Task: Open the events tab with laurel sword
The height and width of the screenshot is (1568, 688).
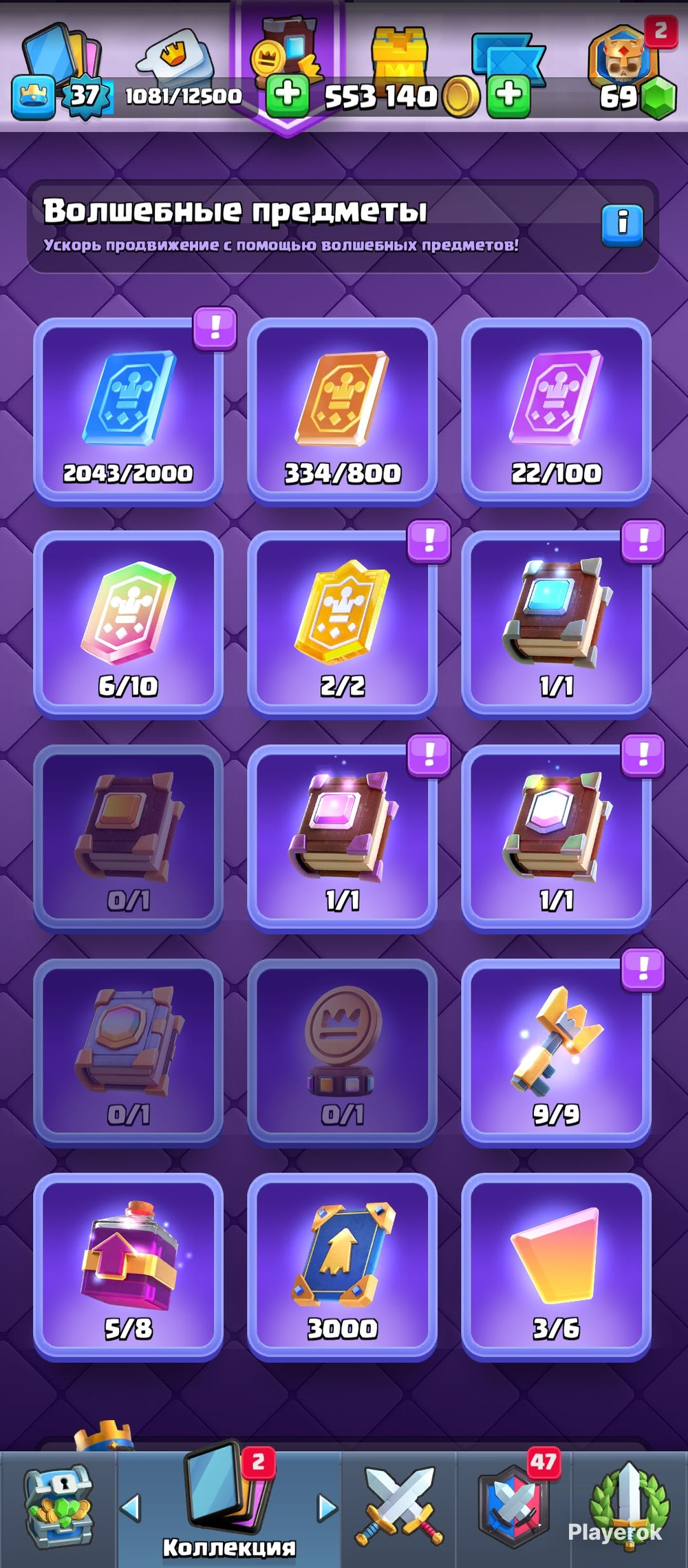Action: [629, 1507]
